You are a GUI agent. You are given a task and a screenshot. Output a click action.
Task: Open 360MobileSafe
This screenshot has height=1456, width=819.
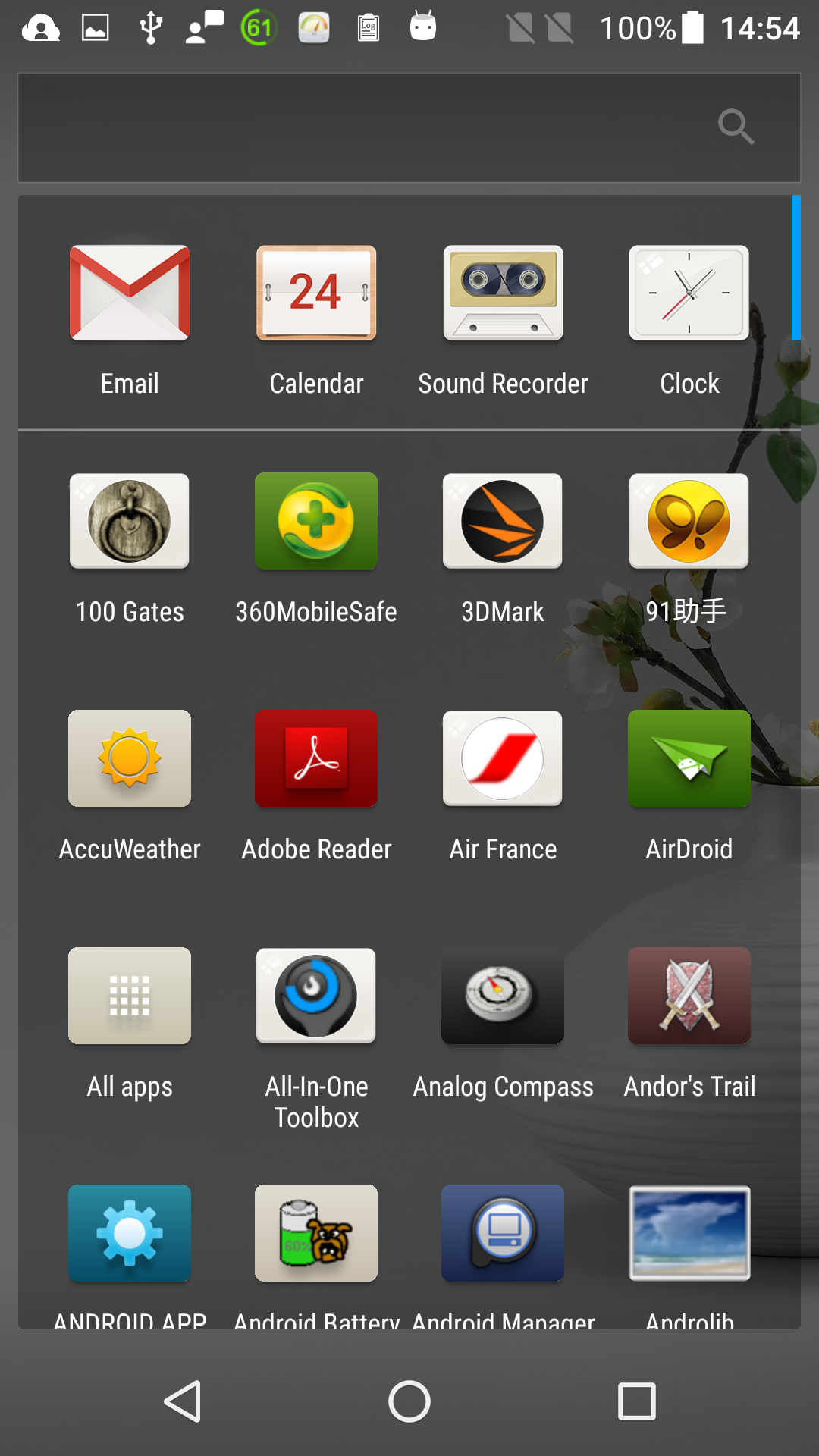[x=316, y=522]
